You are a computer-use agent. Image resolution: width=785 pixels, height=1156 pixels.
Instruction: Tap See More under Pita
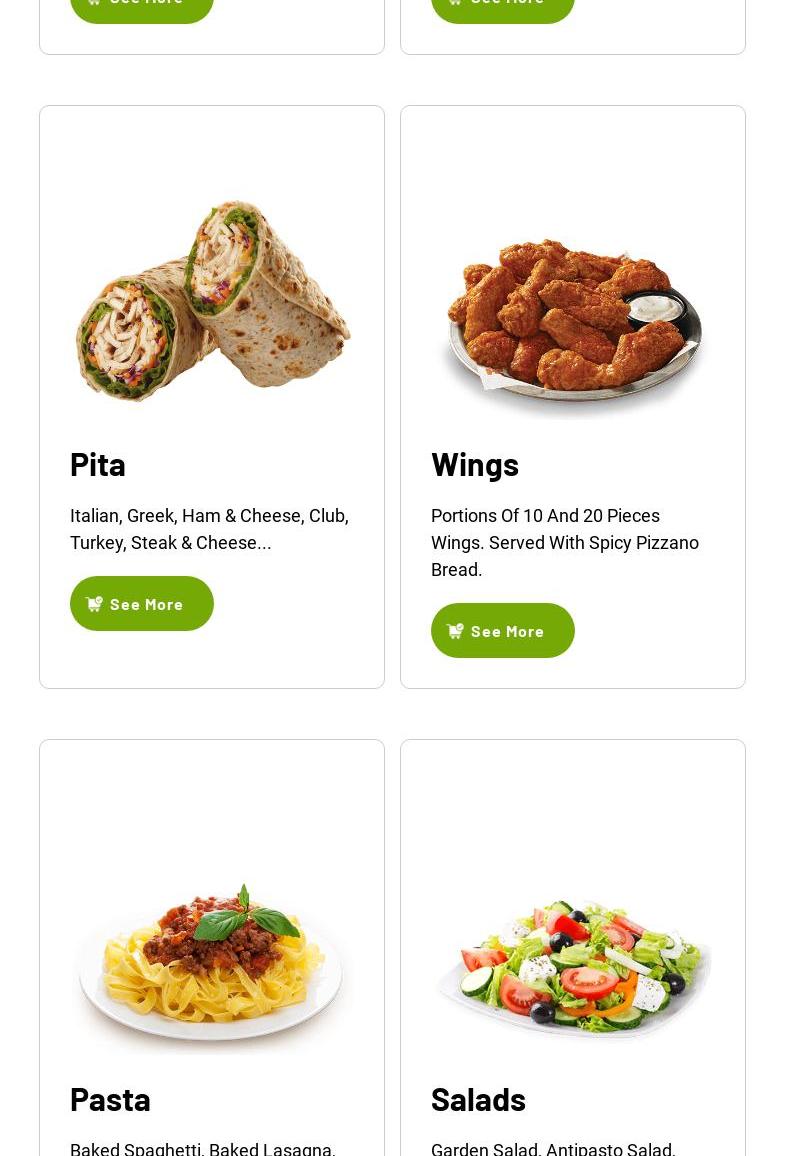point(142,604)
